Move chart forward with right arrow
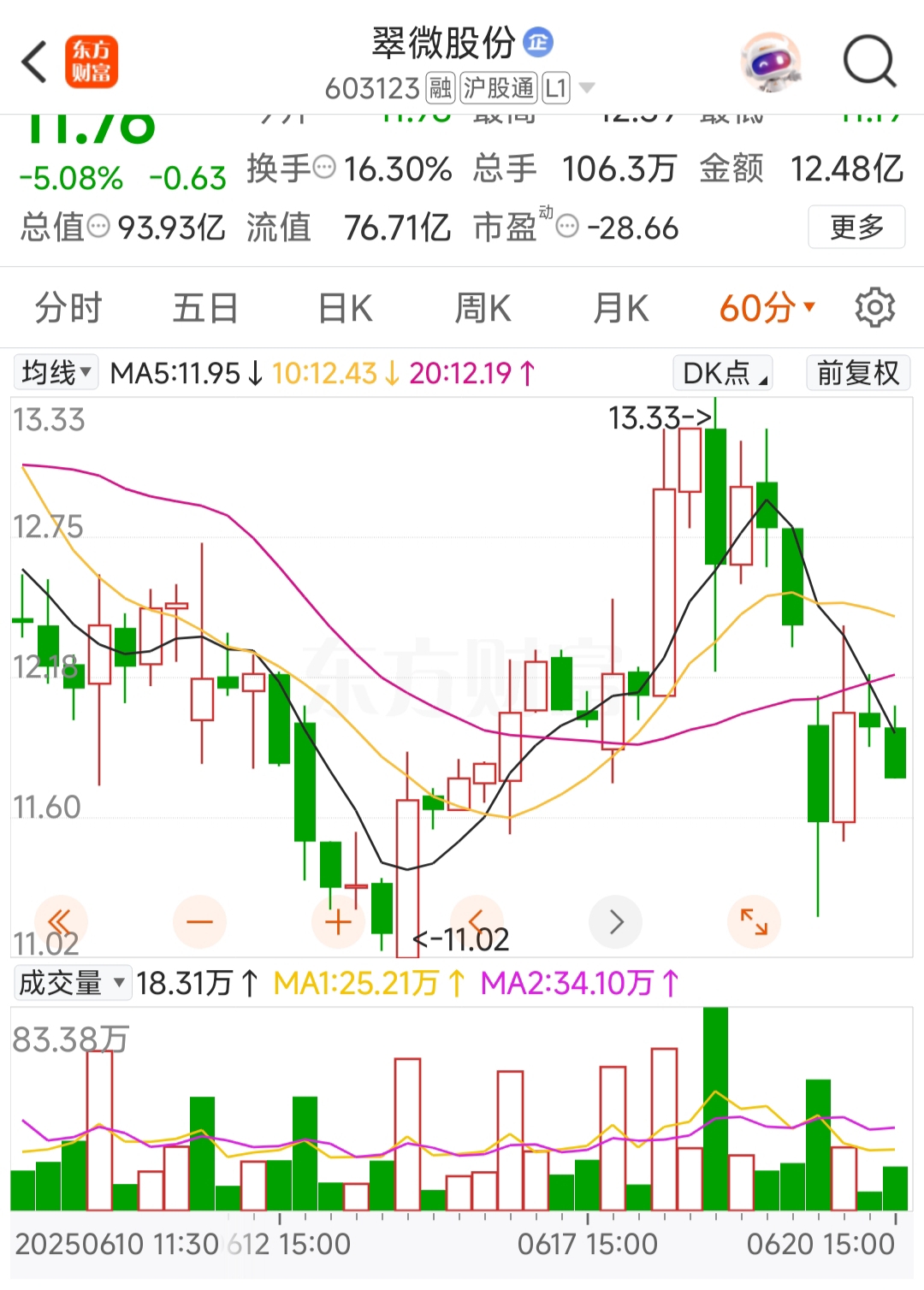Viewport: 924px width, 1290px height. [x=616, y=921]
